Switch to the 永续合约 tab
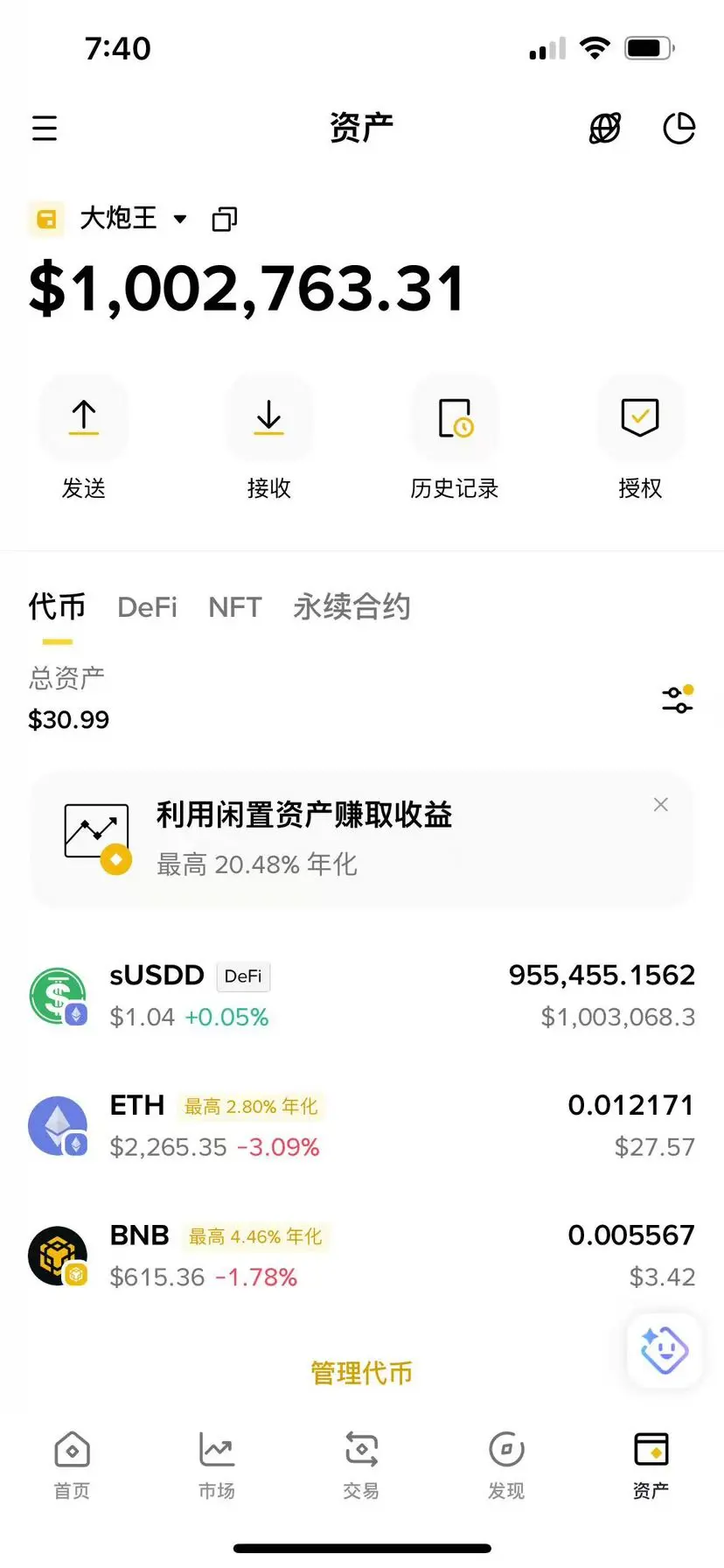The width and height of the screenshot is (724, 1568). click(352, 607)
